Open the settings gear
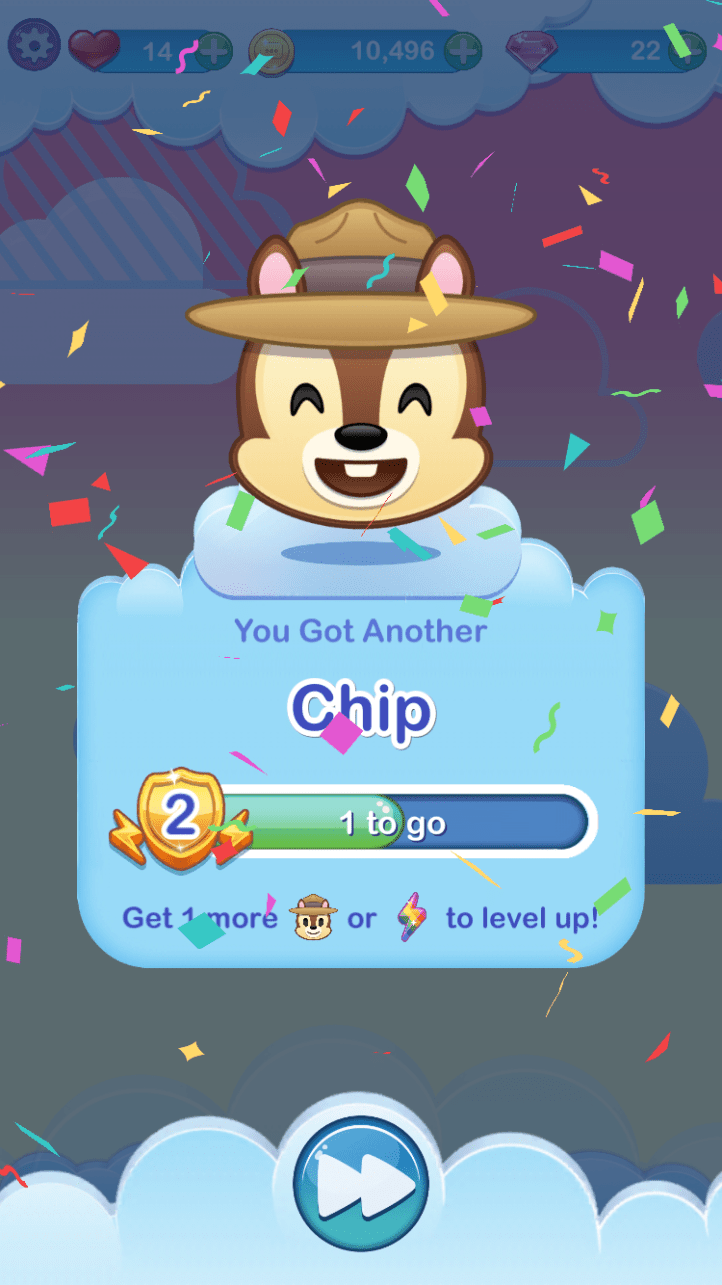The height and width of the screenshot is (1285, 722). (34, 45)
